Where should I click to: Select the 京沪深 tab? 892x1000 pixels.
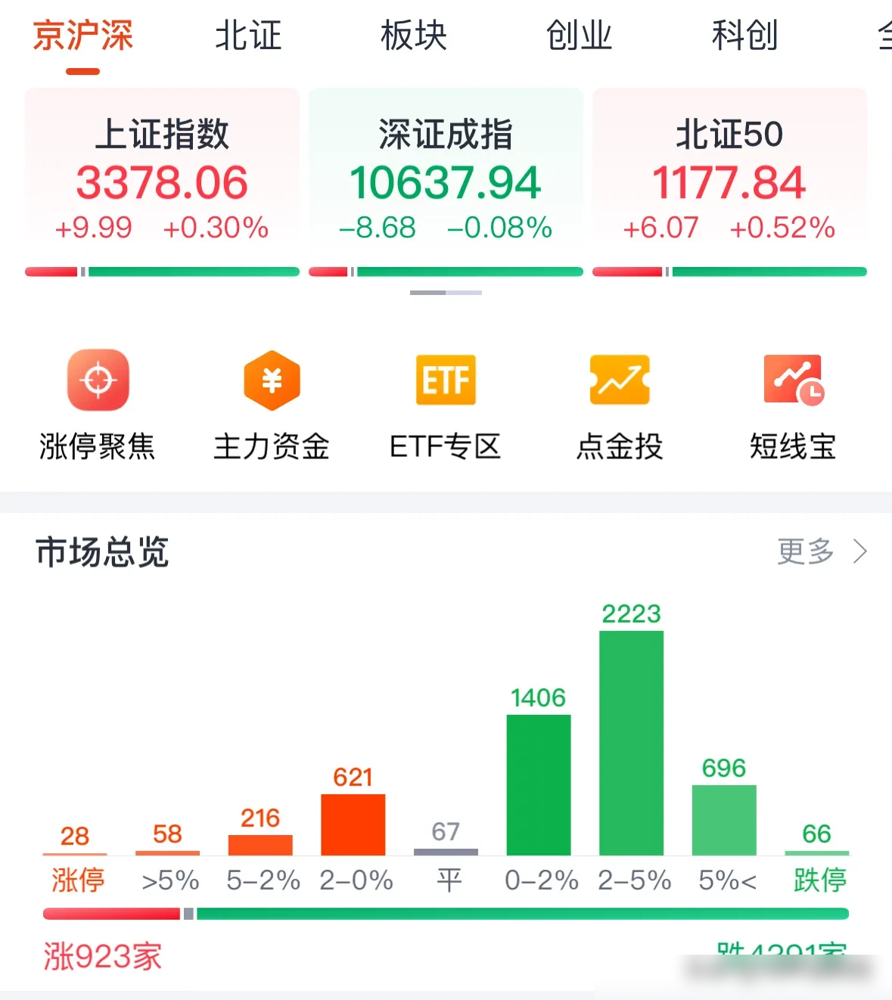pyautogui.click(x=84, y=35)
